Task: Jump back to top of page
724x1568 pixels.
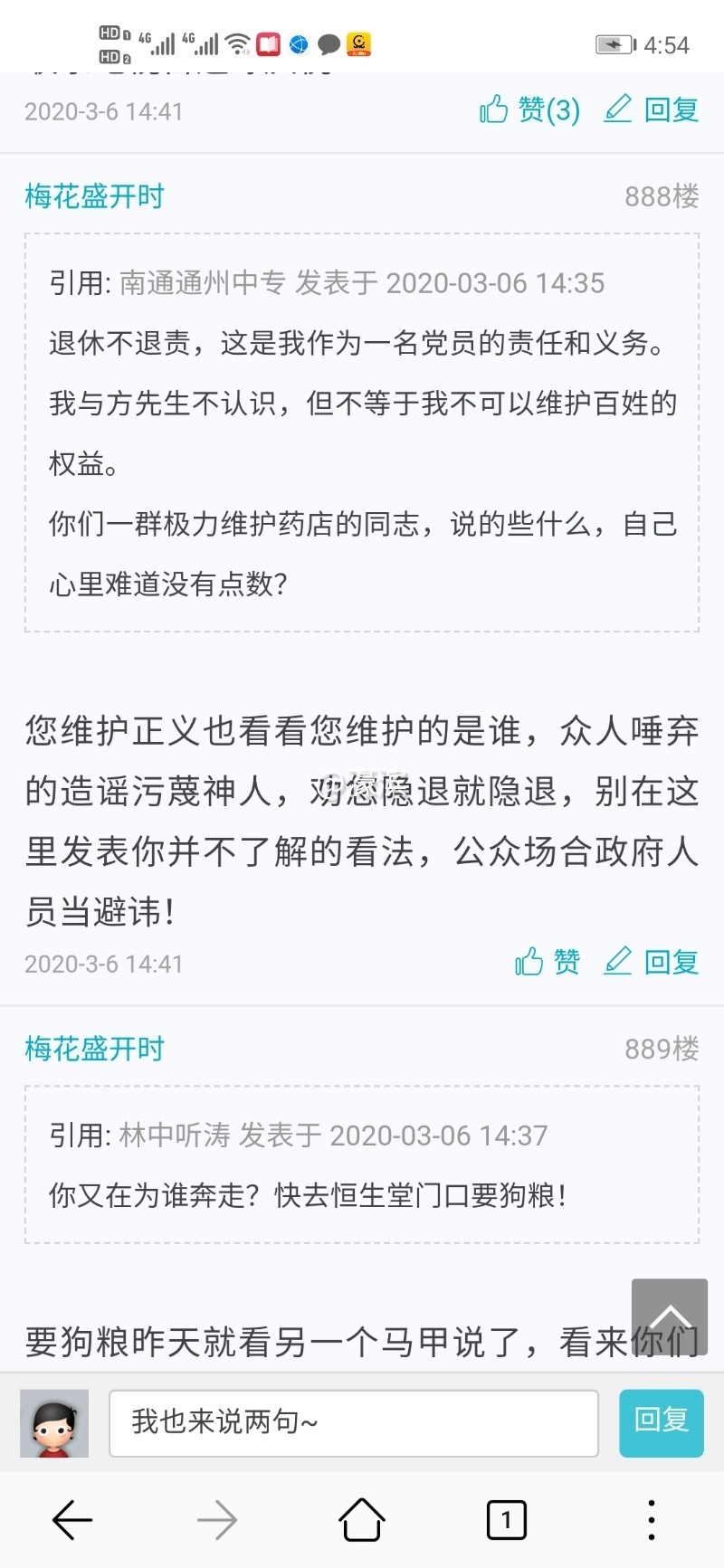Action: coord(669,1316)
